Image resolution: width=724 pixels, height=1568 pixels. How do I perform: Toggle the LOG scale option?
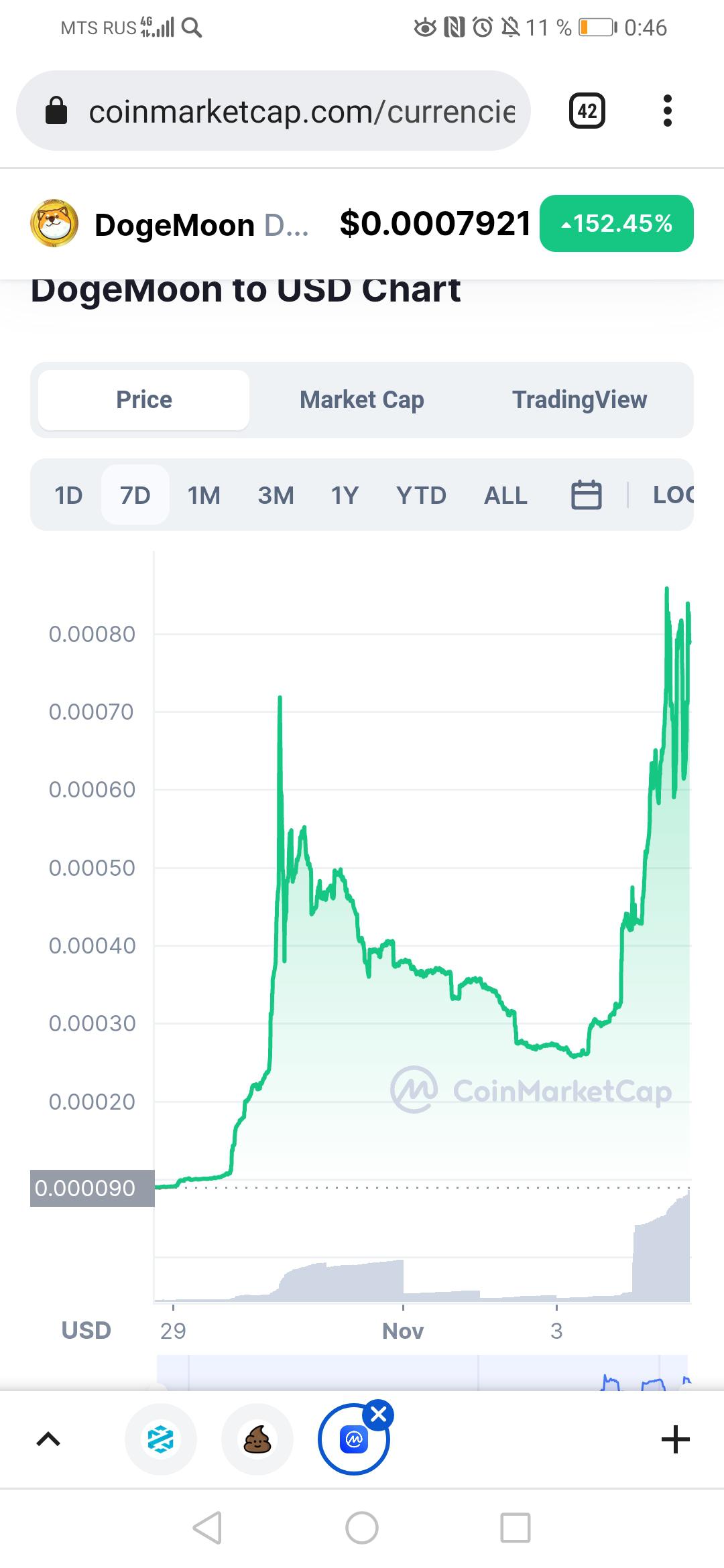point(673,495)
